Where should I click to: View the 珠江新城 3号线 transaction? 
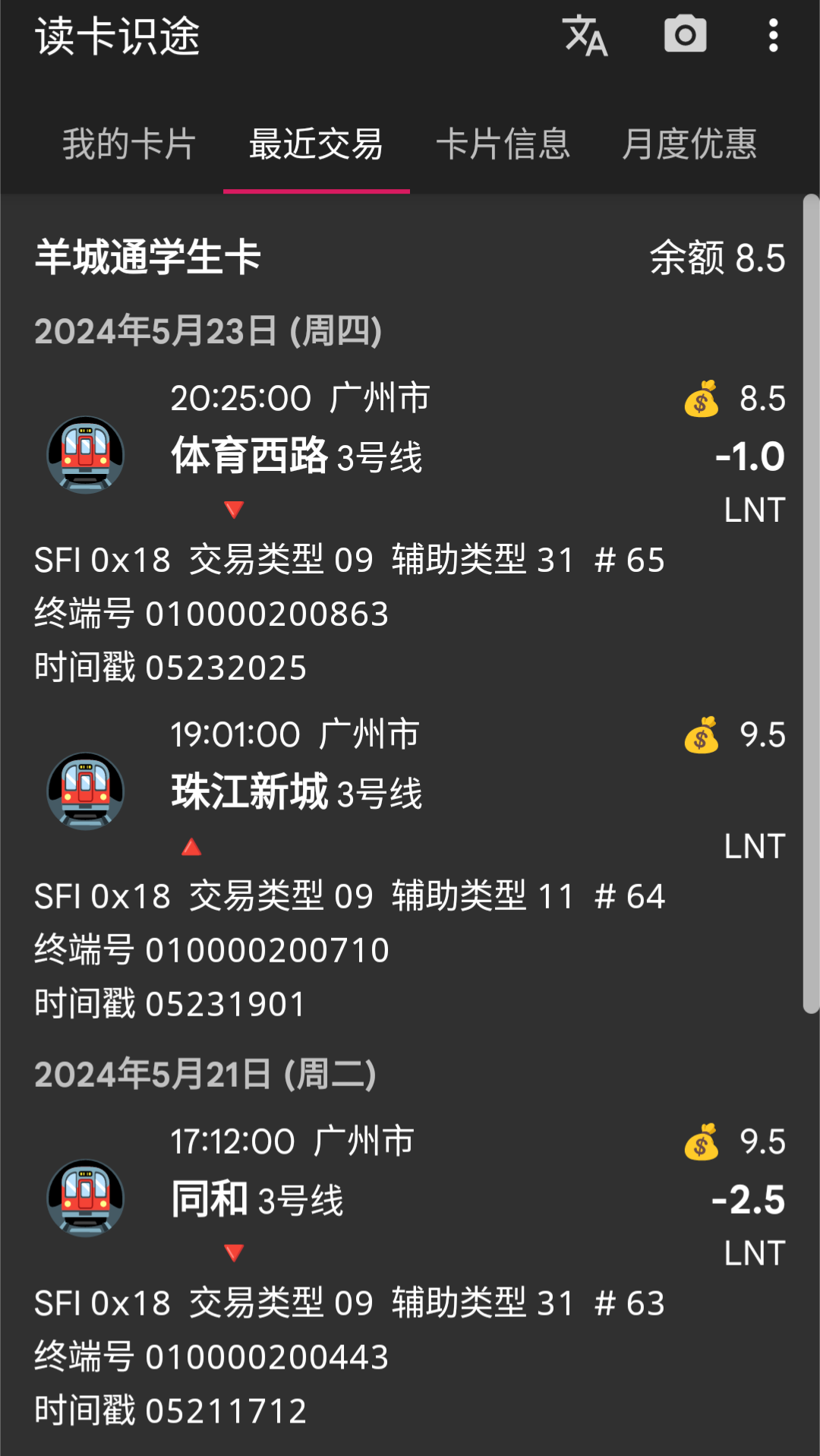coord(296,793)
